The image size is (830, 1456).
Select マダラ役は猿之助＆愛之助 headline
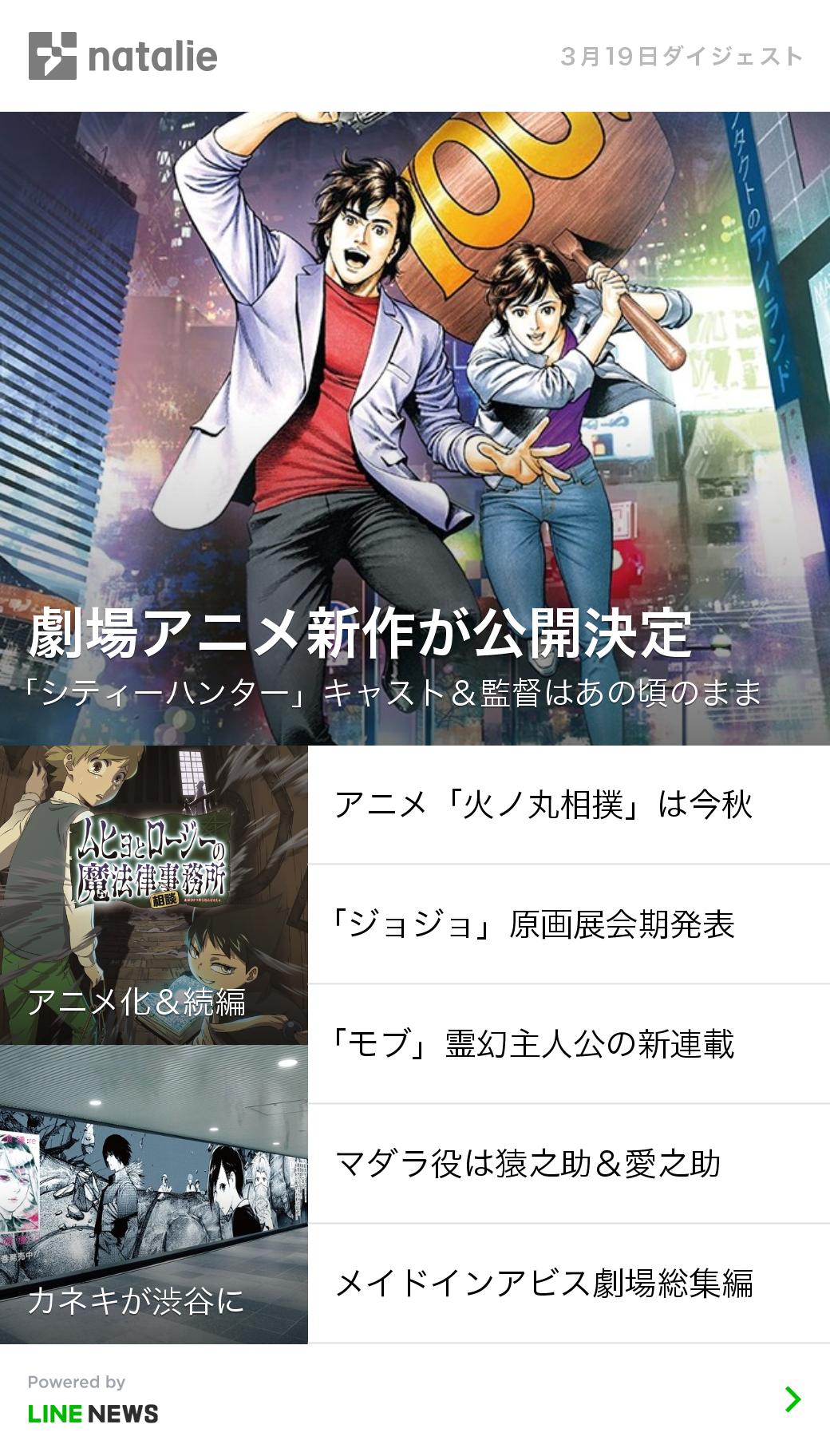(568, 1164)
